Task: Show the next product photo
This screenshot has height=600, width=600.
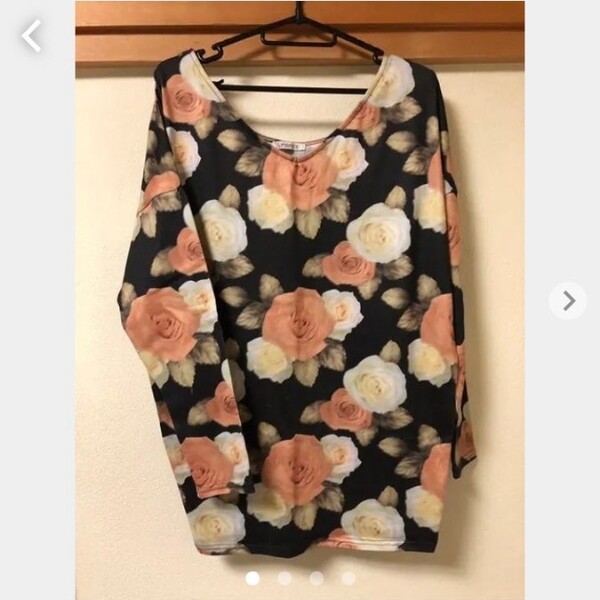Action: click(568, 300)
